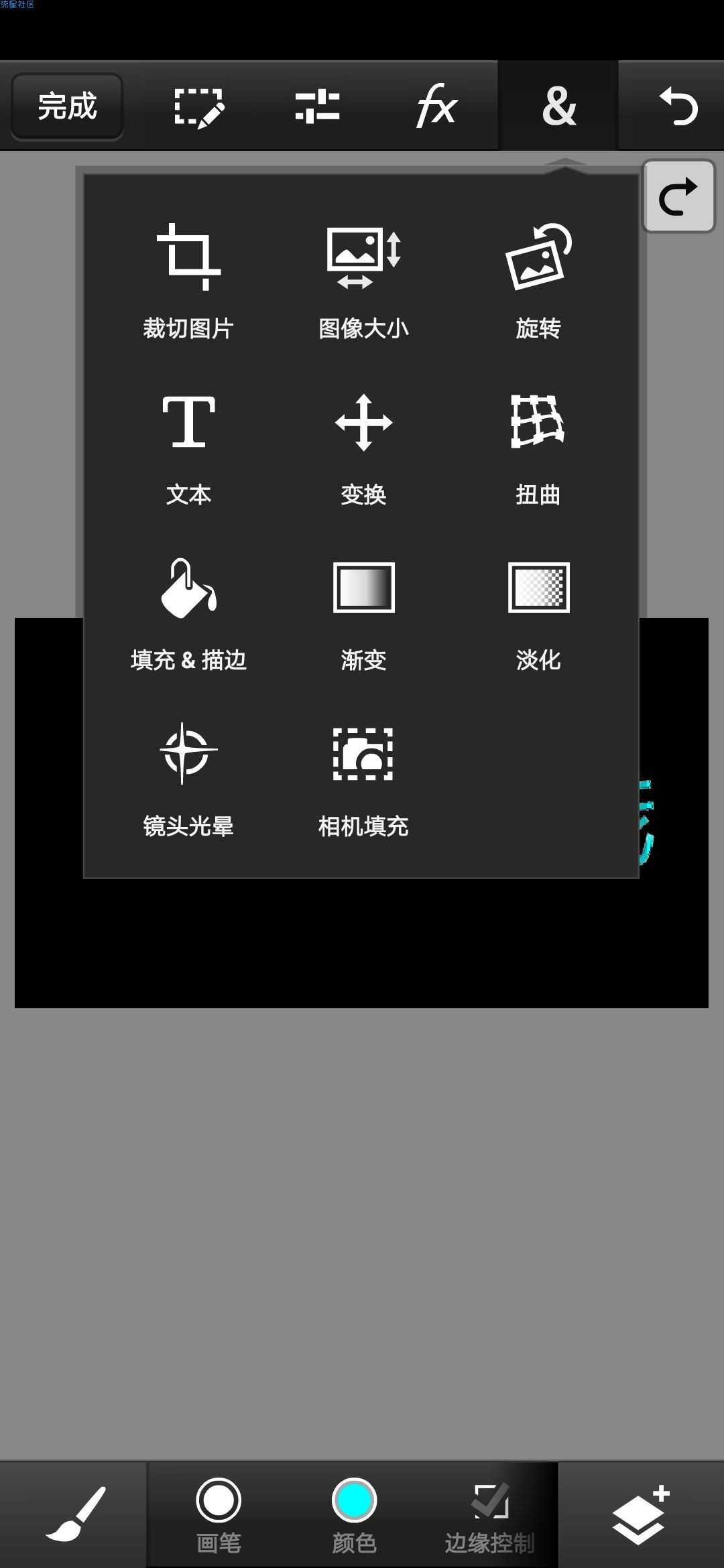Image resolution: width=724 pixels, height=1568 pixels.
Task: Open the adjustments sliders icon
Action: pyautogui.click(x=317, y=107)
